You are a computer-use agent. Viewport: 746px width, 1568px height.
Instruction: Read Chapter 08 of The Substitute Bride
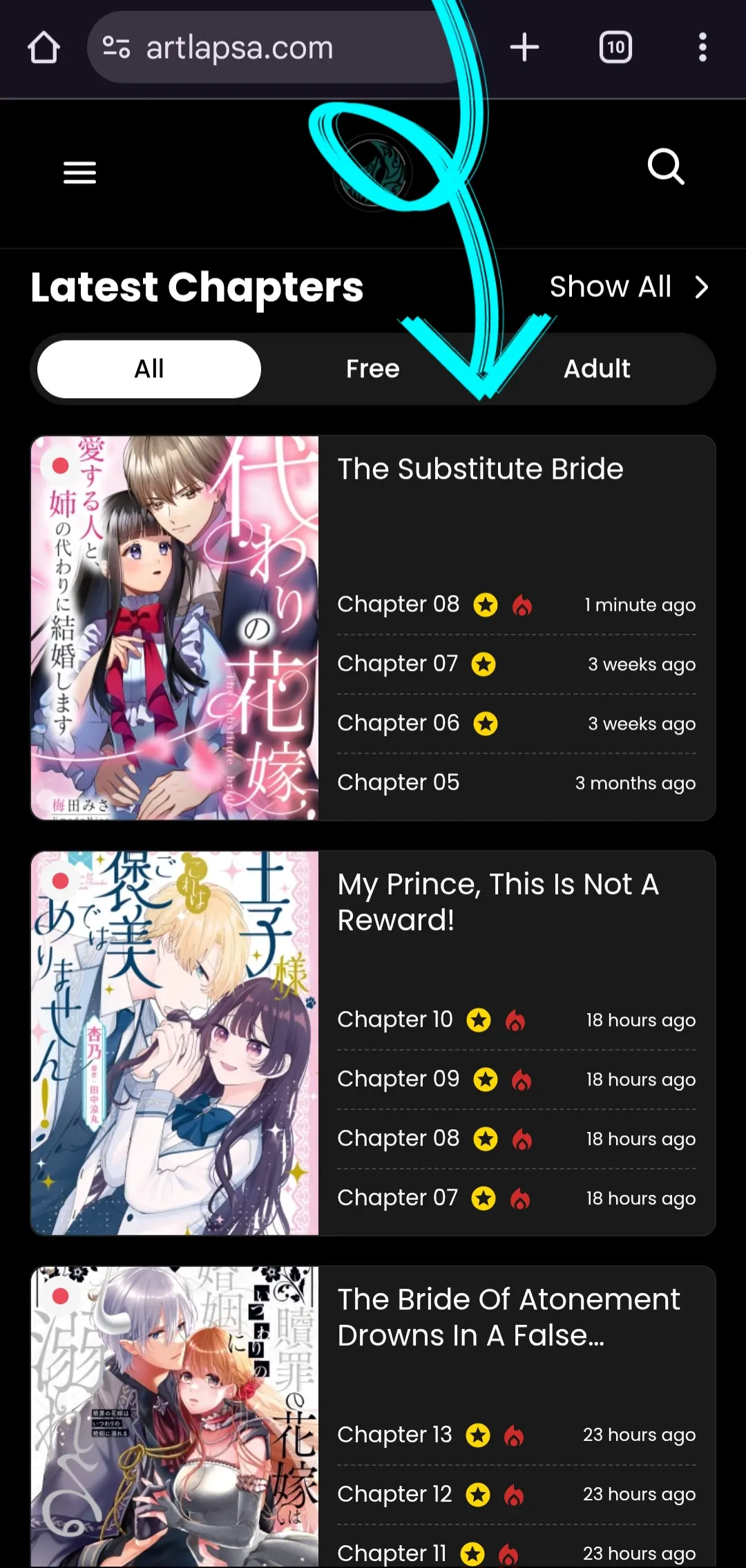(398, 605)
